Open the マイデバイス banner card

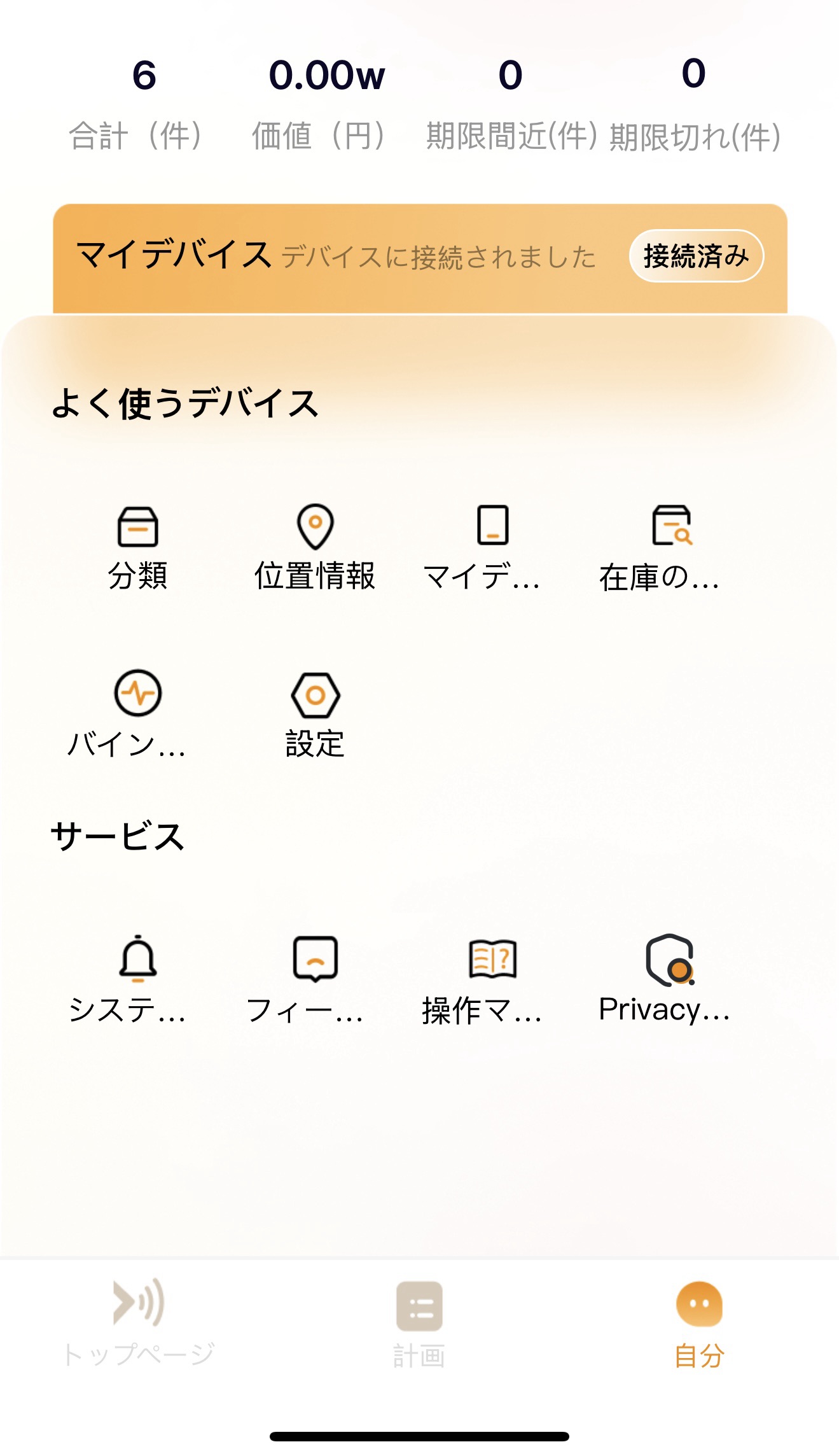pos(420,259)
